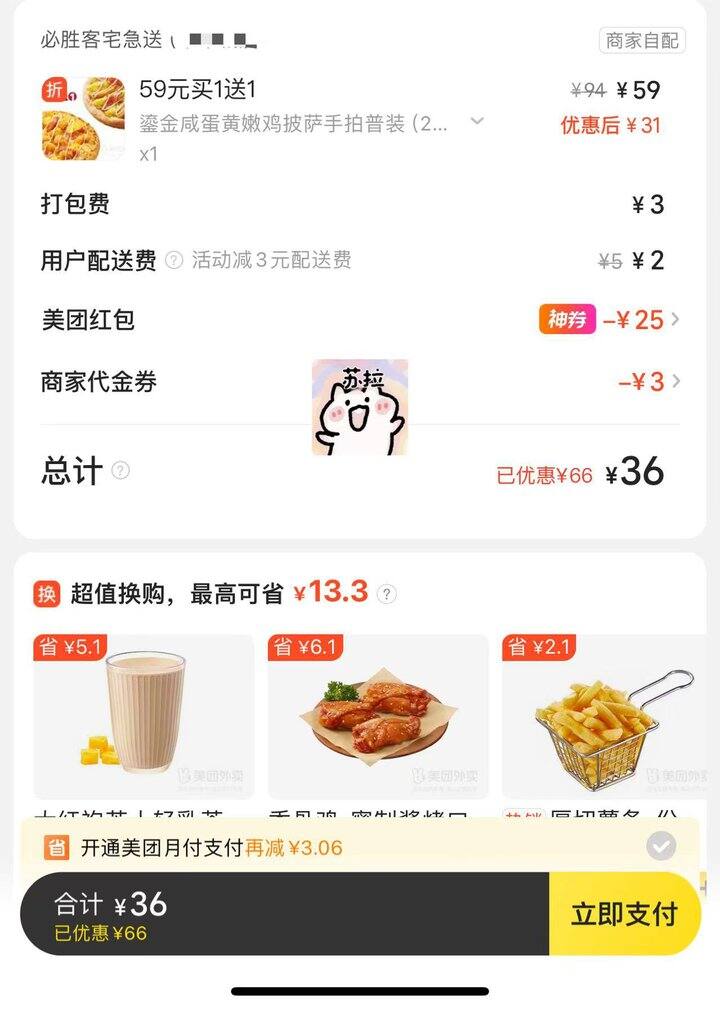Show 用户配送费 delivery fee help
The width and height of the screenshot is (720, 1009).
(x=174, y=261)
